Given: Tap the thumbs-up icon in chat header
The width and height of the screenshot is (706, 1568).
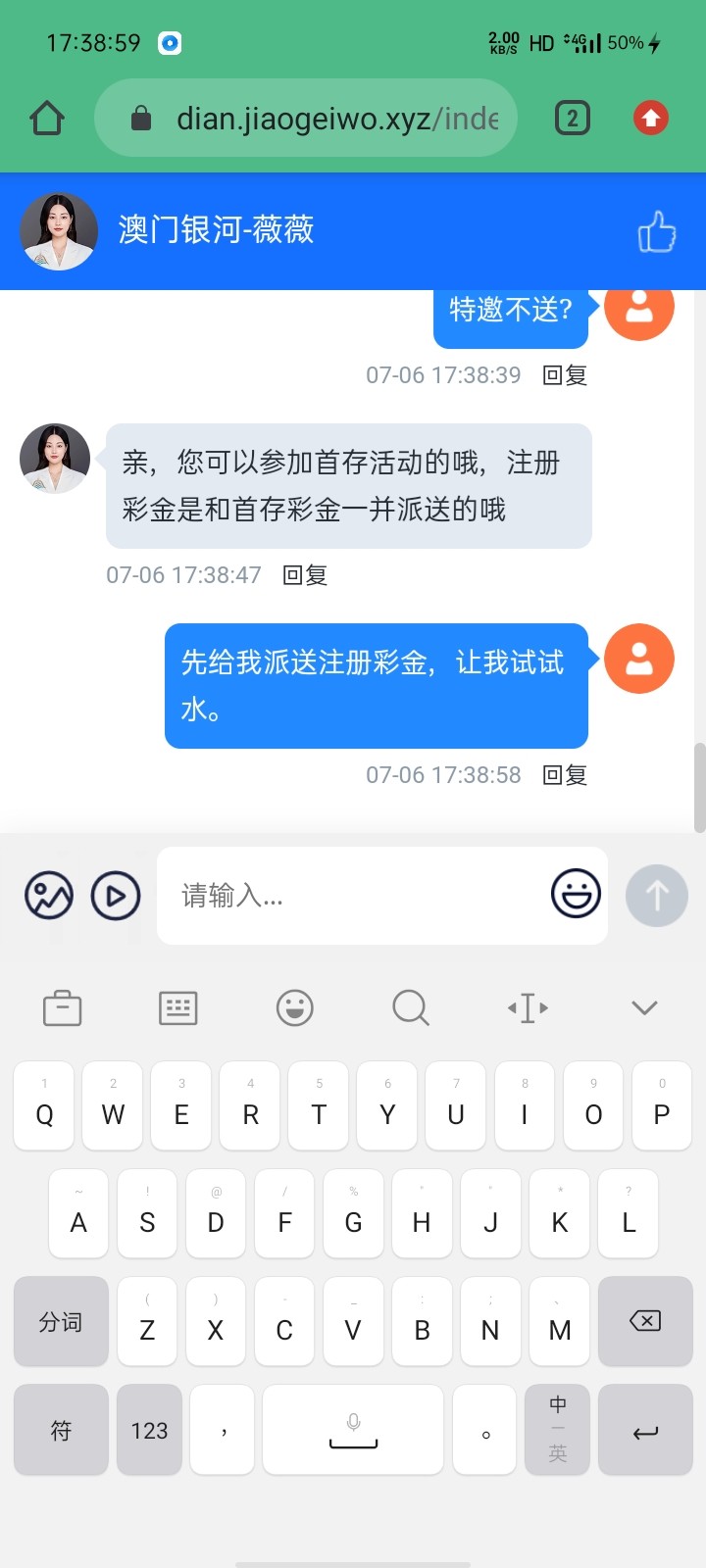Looking at the screenshot, I should pos(656,232).
